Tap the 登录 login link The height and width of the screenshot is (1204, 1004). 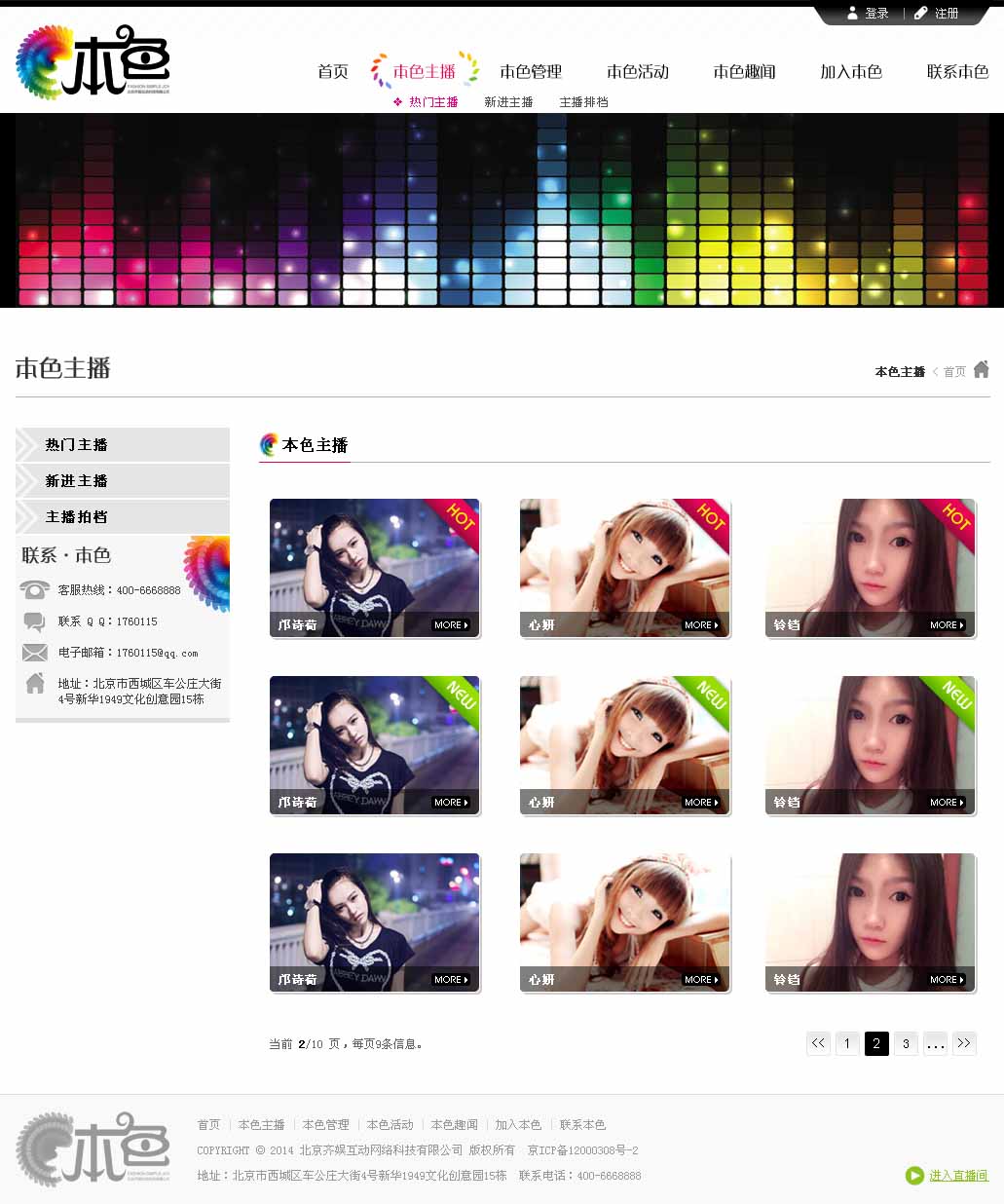pyautogui.click(x=868, y=14)
